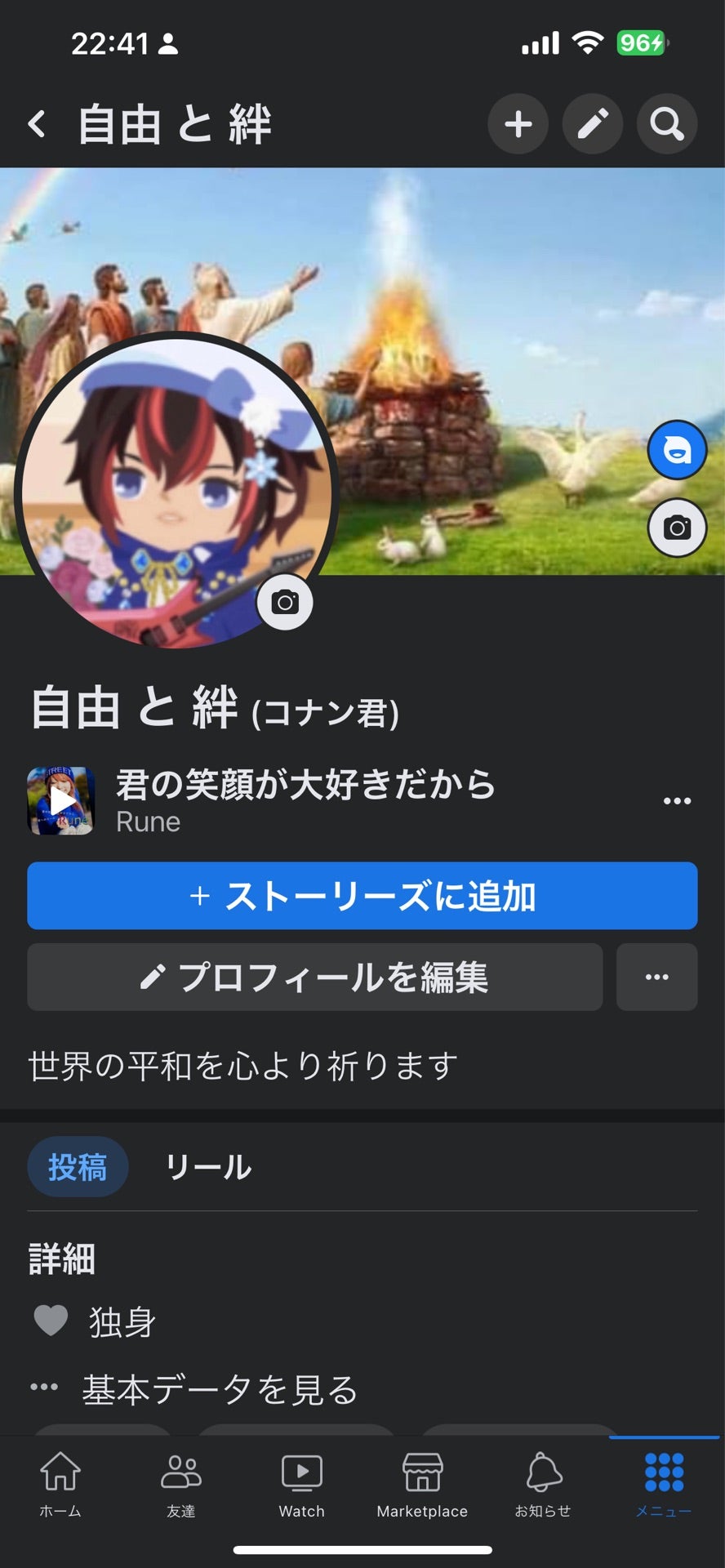Play 君の笑顔が大好きだから song
This screenshot has width=725, height=1568.
pos(60,800)
